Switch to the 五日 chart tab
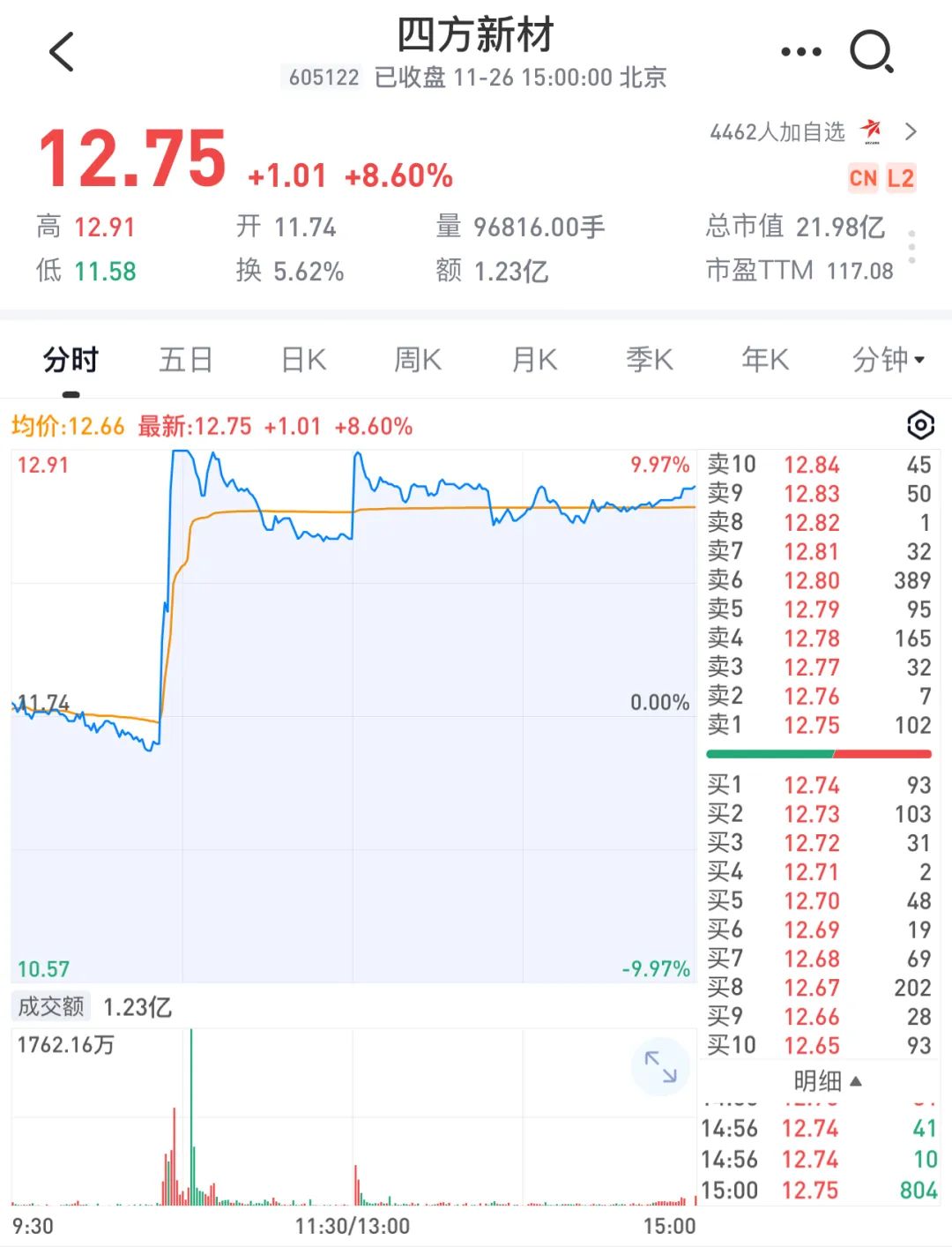The image size is (952, 1247). click(186, 360)
